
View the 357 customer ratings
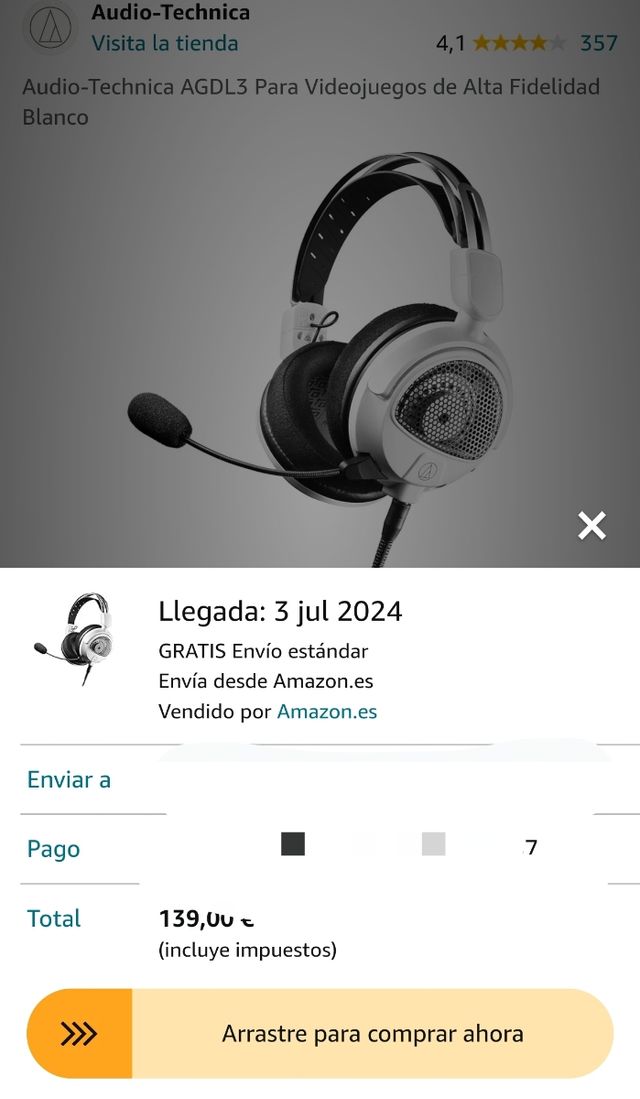pos(598,43)
